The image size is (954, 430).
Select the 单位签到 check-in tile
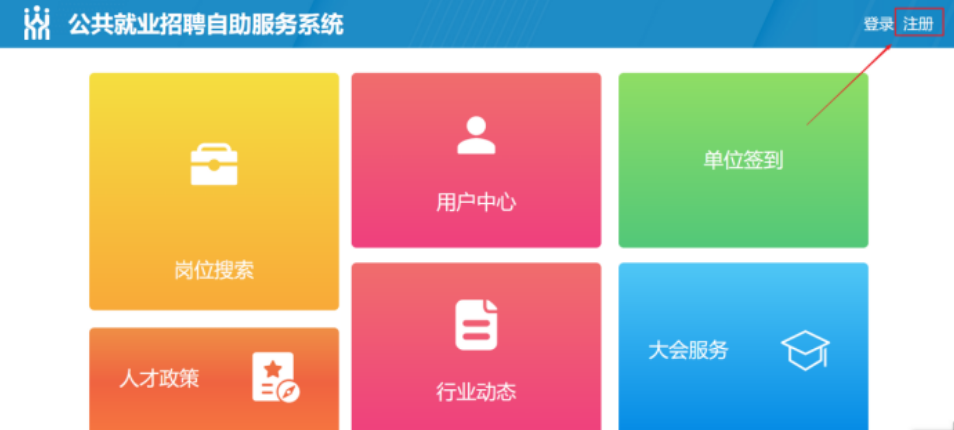743,160
